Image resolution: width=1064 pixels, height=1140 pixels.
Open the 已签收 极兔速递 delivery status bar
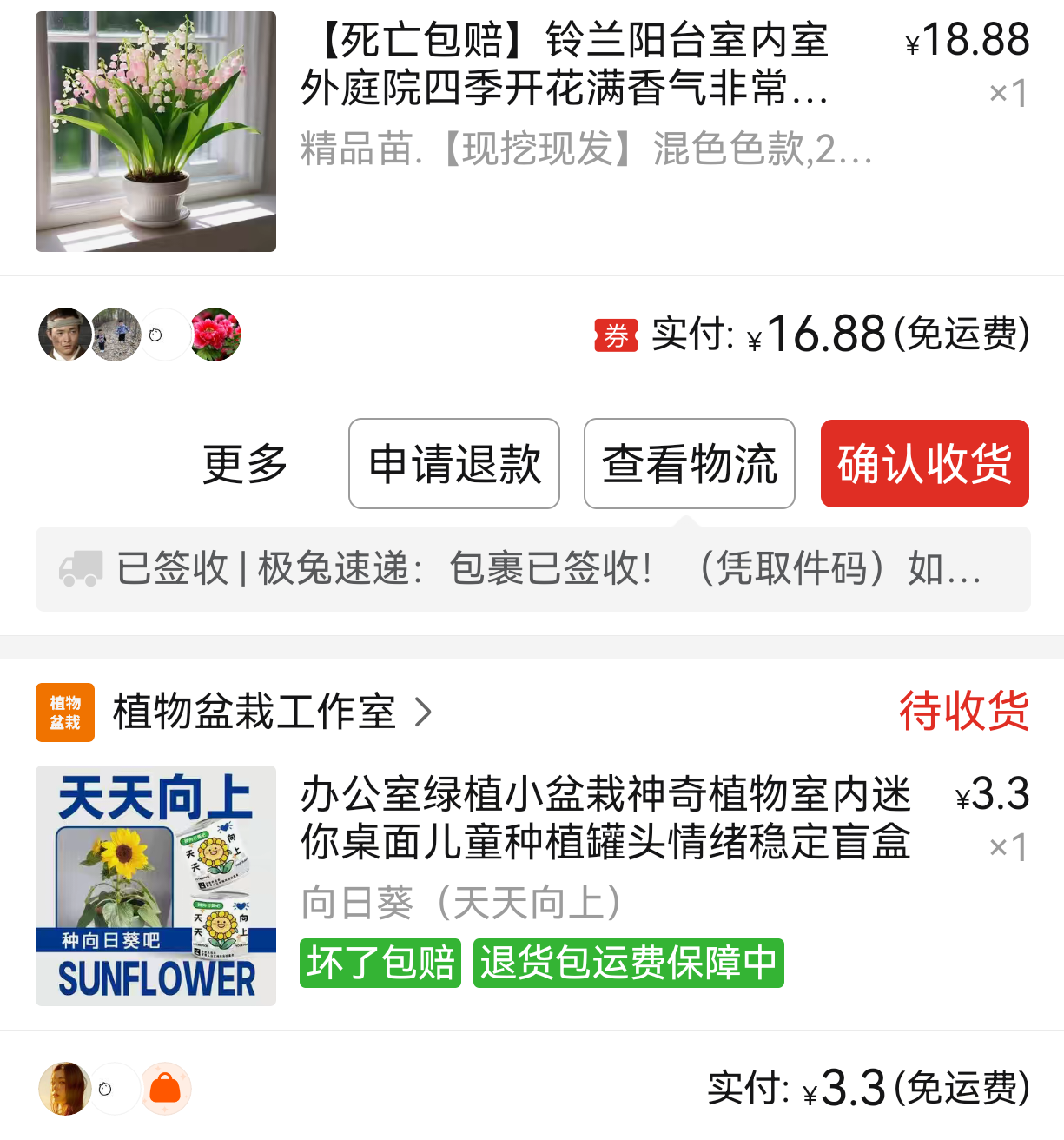pyautogui.click(x=532, y=569)
